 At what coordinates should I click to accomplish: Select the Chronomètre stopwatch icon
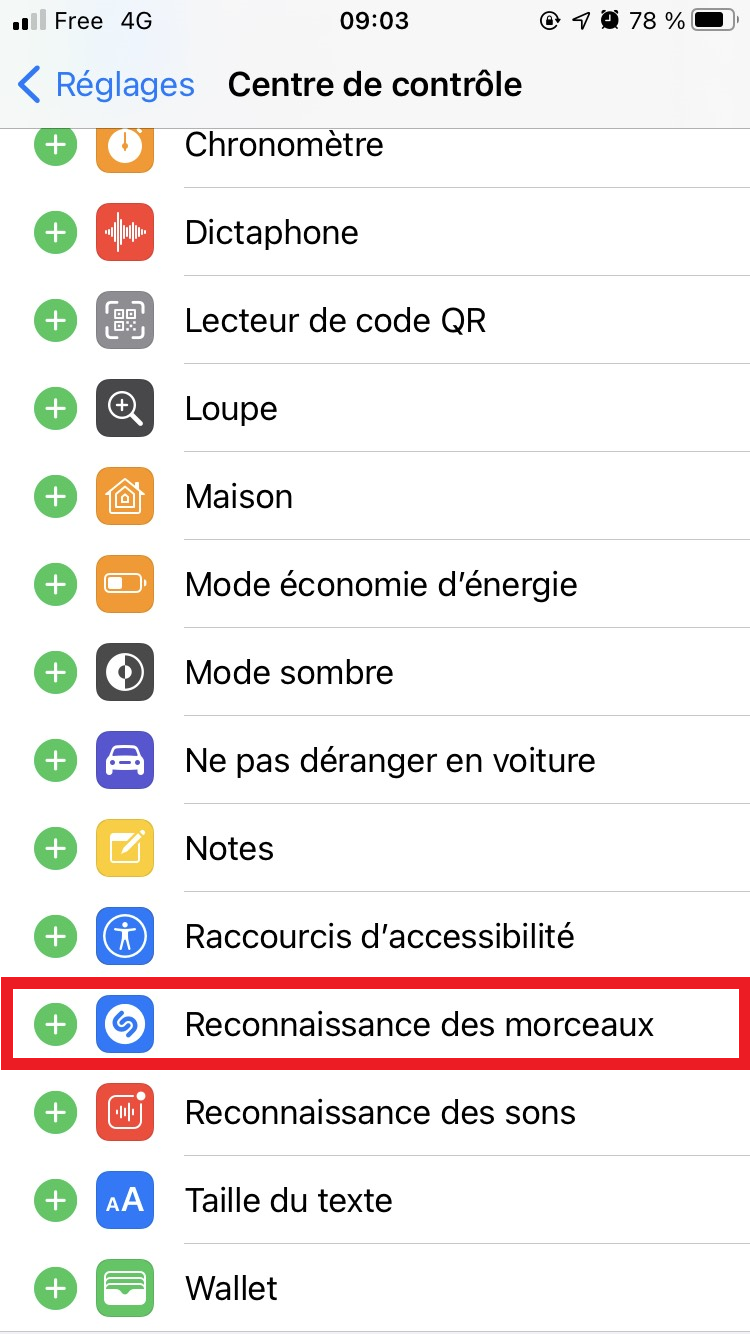(x=124, y=144)
